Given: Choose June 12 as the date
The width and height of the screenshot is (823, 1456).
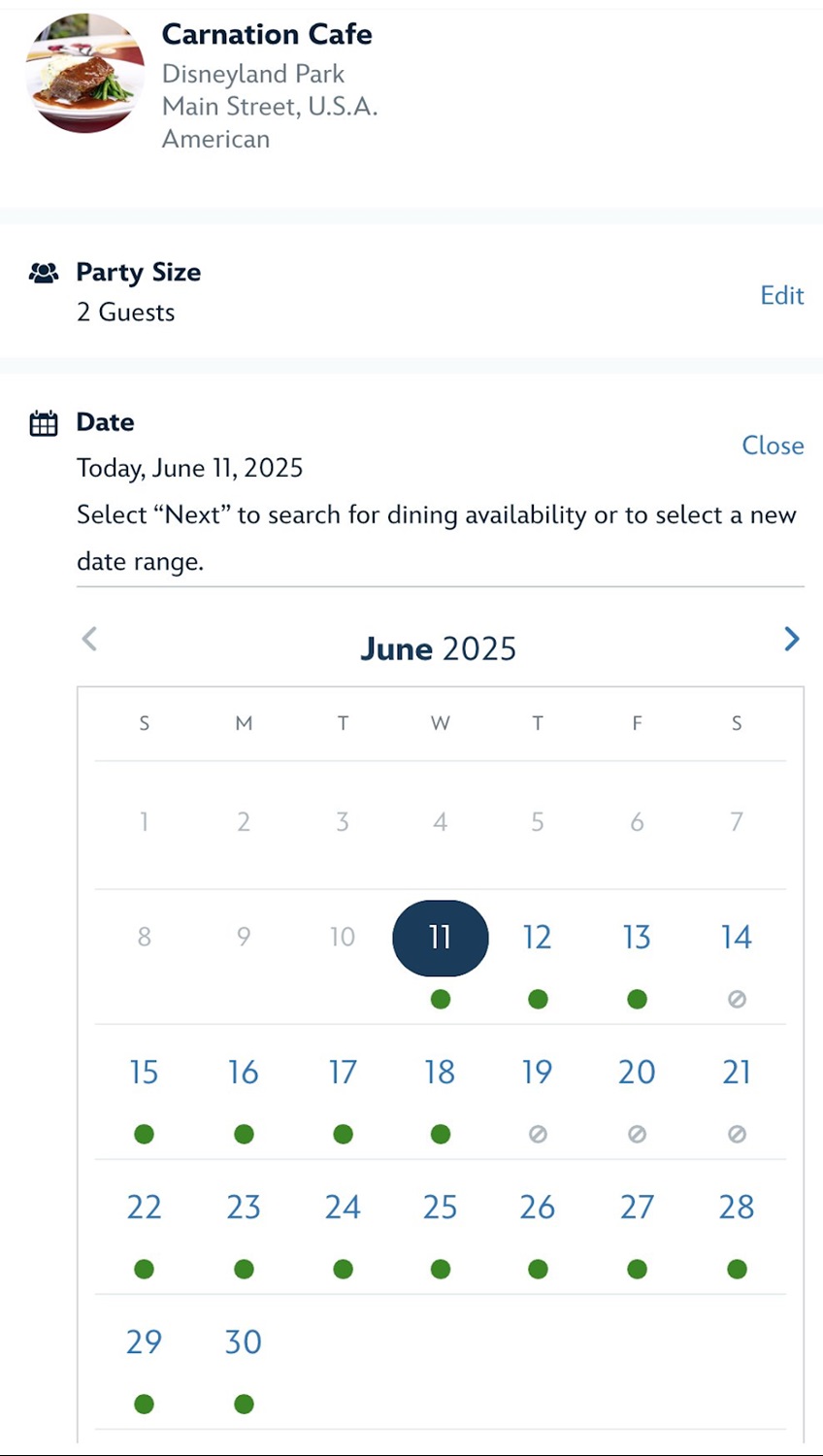Looking at the screenshot, I should (537, 938).
